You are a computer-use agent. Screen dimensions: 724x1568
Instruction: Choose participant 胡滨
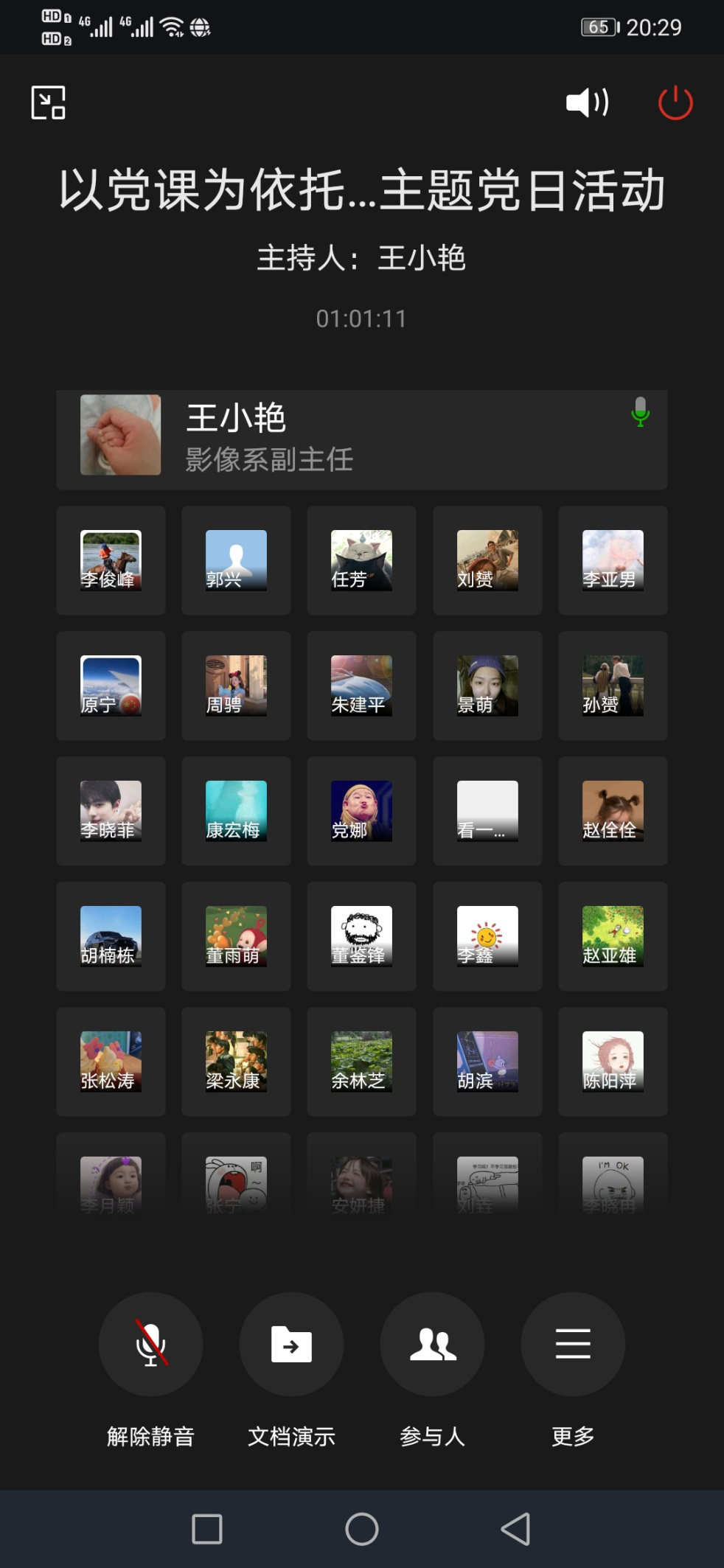[x=487, y=1062]
